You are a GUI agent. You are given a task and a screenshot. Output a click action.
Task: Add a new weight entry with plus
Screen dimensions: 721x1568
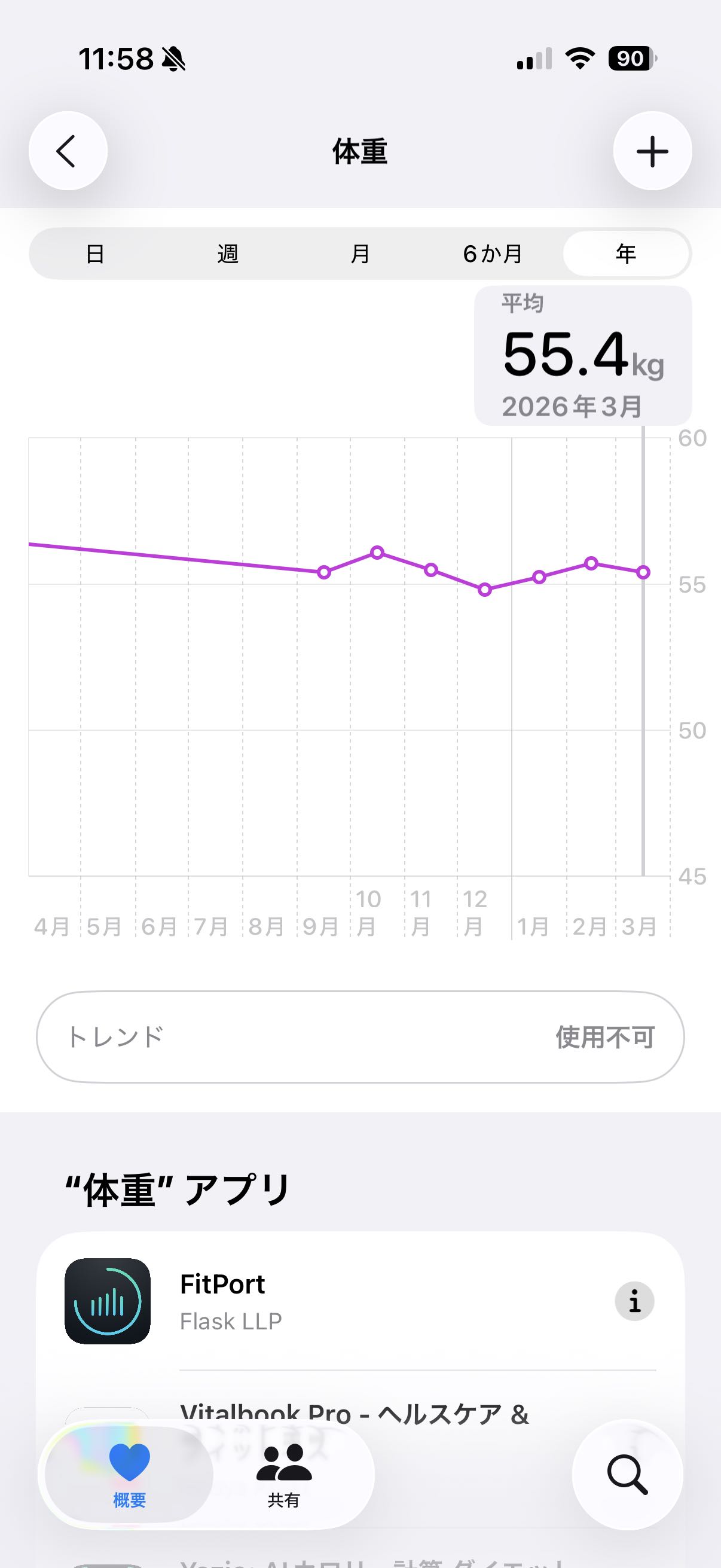pos(652,151)
